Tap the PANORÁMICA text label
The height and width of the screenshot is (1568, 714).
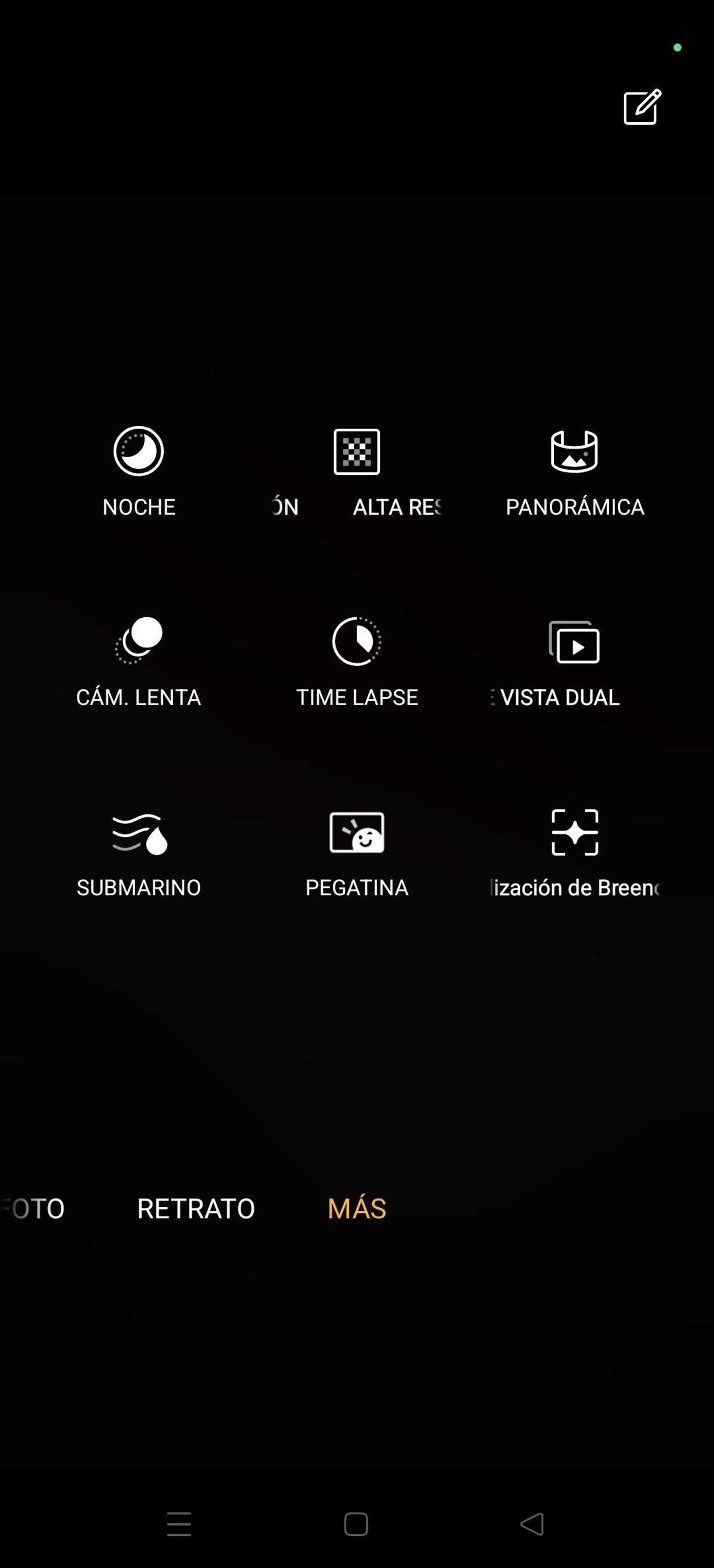click(575, 506)
